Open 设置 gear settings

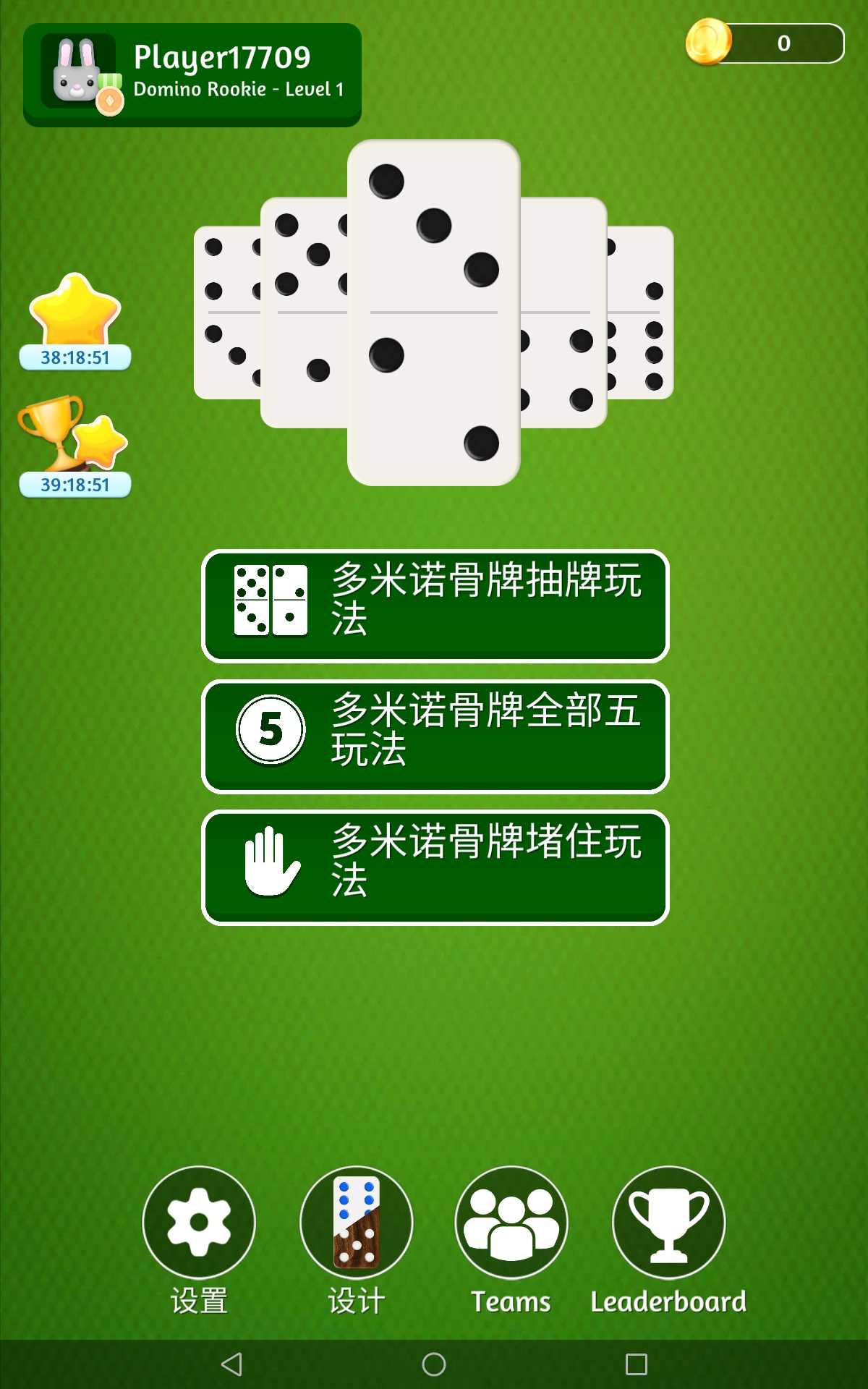[x=199, y=1223]
